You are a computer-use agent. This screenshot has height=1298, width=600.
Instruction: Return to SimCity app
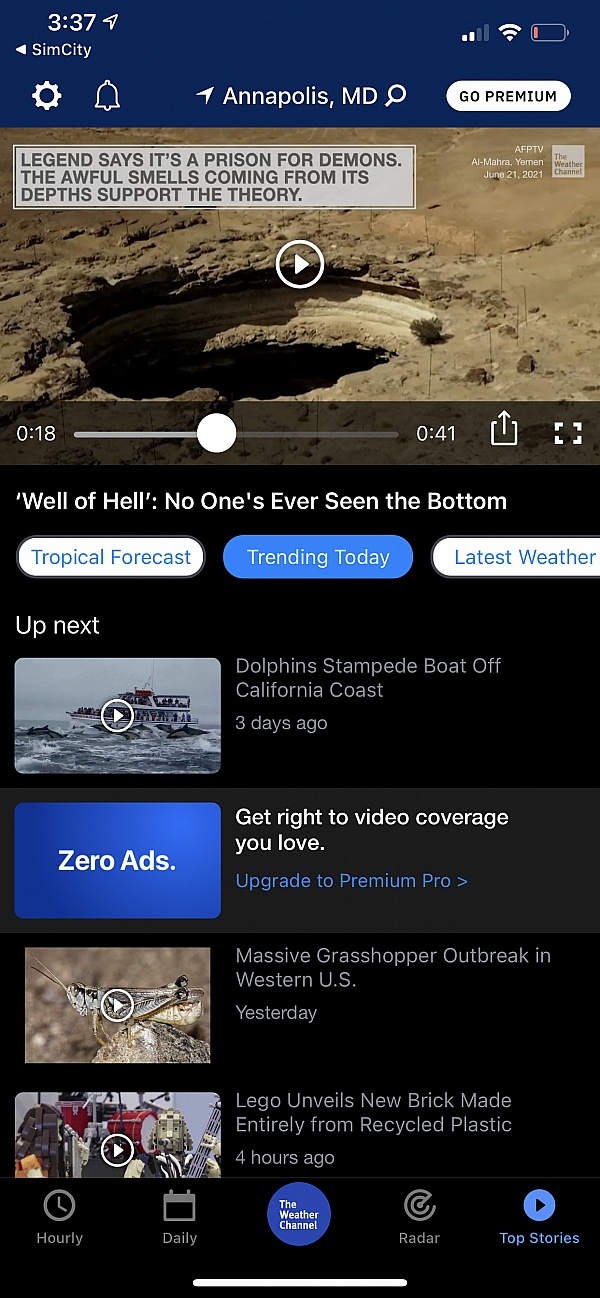[55, 50]
